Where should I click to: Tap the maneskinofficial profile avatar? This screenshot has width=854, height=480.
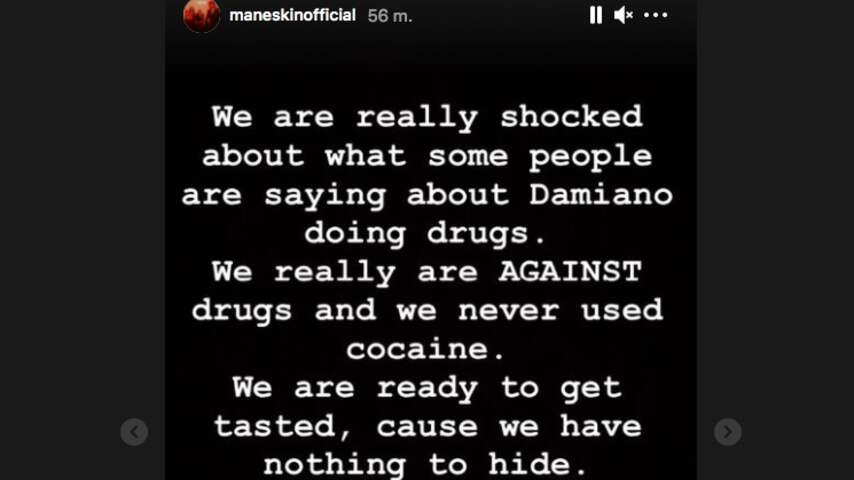pos(202,15)
